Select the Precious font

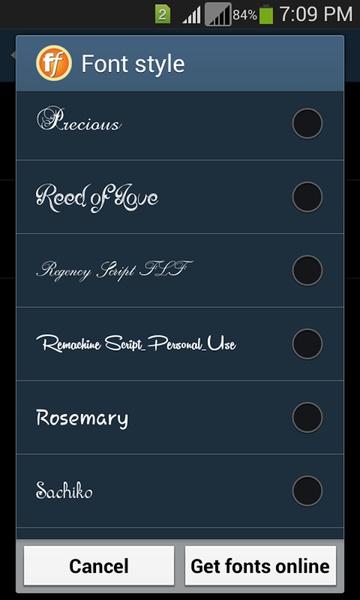(x=179, y=124)
